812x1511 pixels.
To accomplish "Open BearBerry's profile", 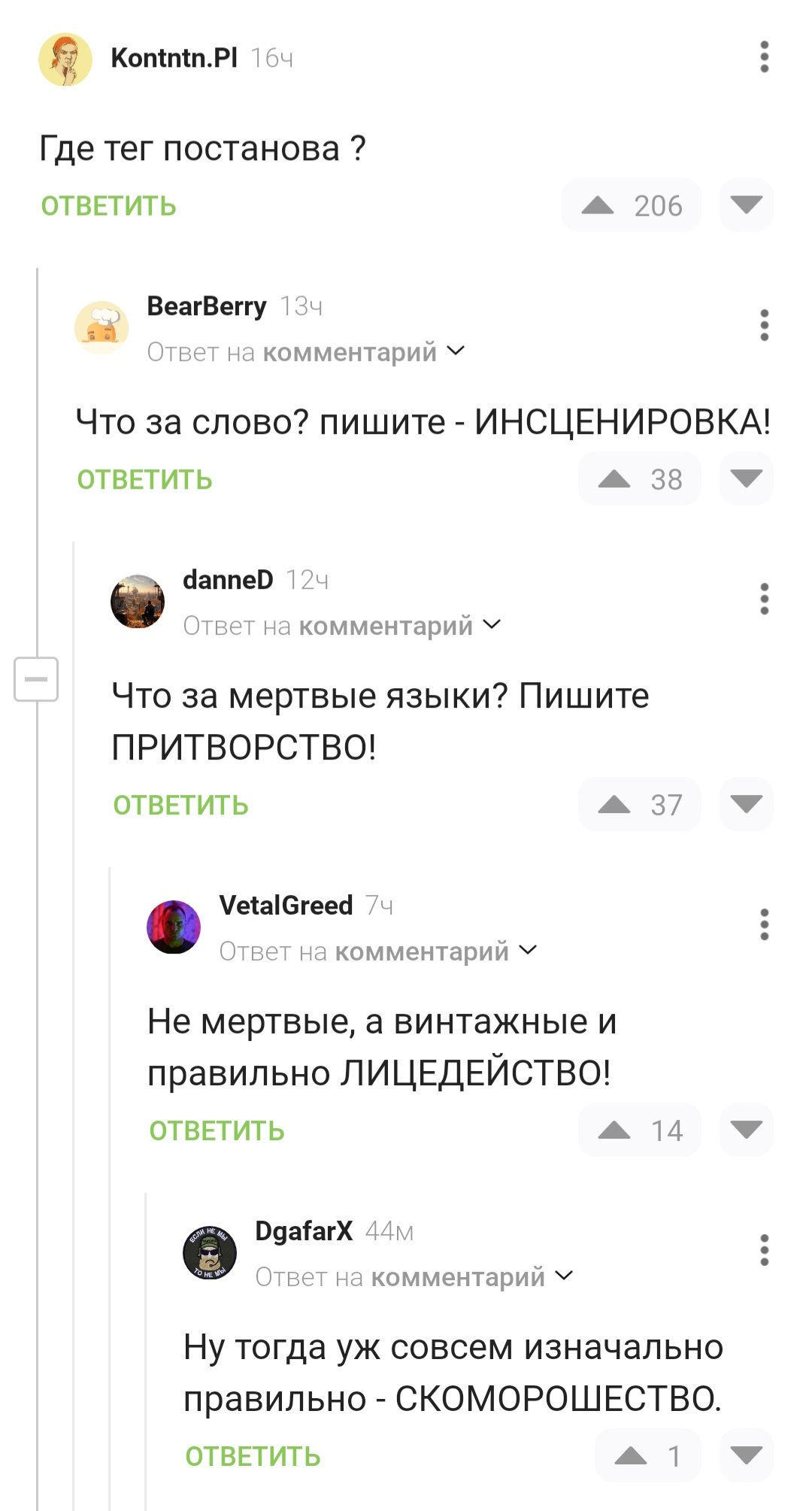I will [206, 306].
